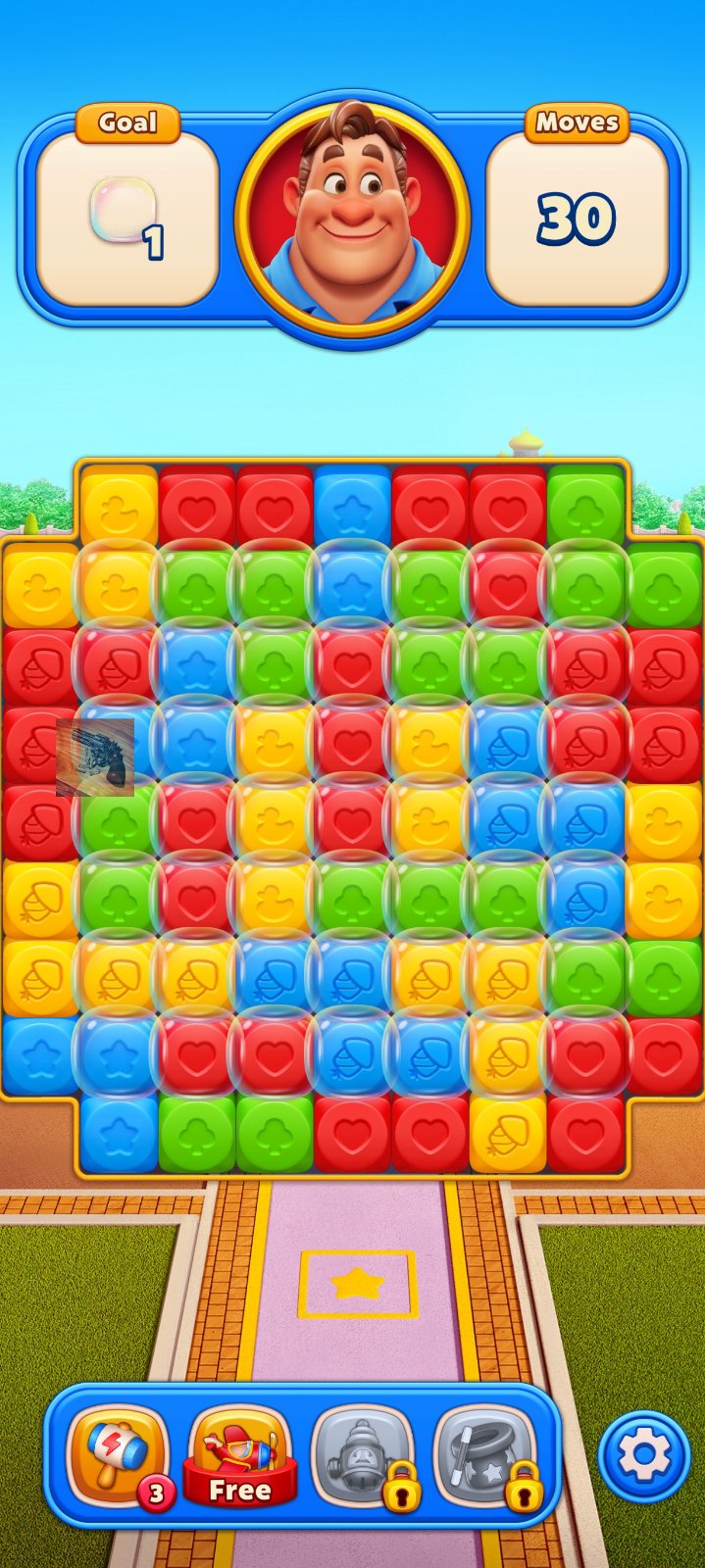Activate the Free rocket booster
Viewport: 705px width, 1568px height.
pos(240,1456)
